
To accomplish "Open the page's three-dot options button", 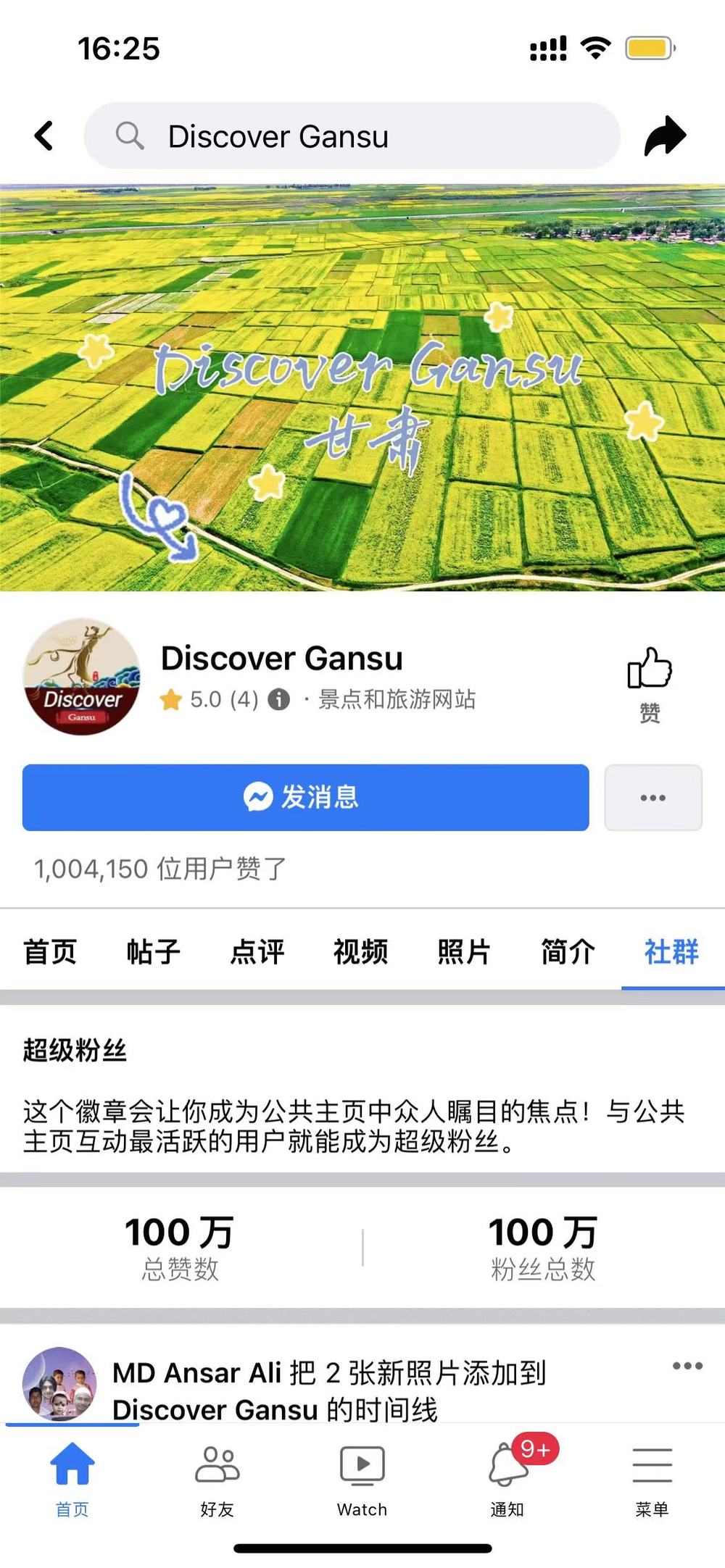I will pyautogui.click(x=652, y=797).
